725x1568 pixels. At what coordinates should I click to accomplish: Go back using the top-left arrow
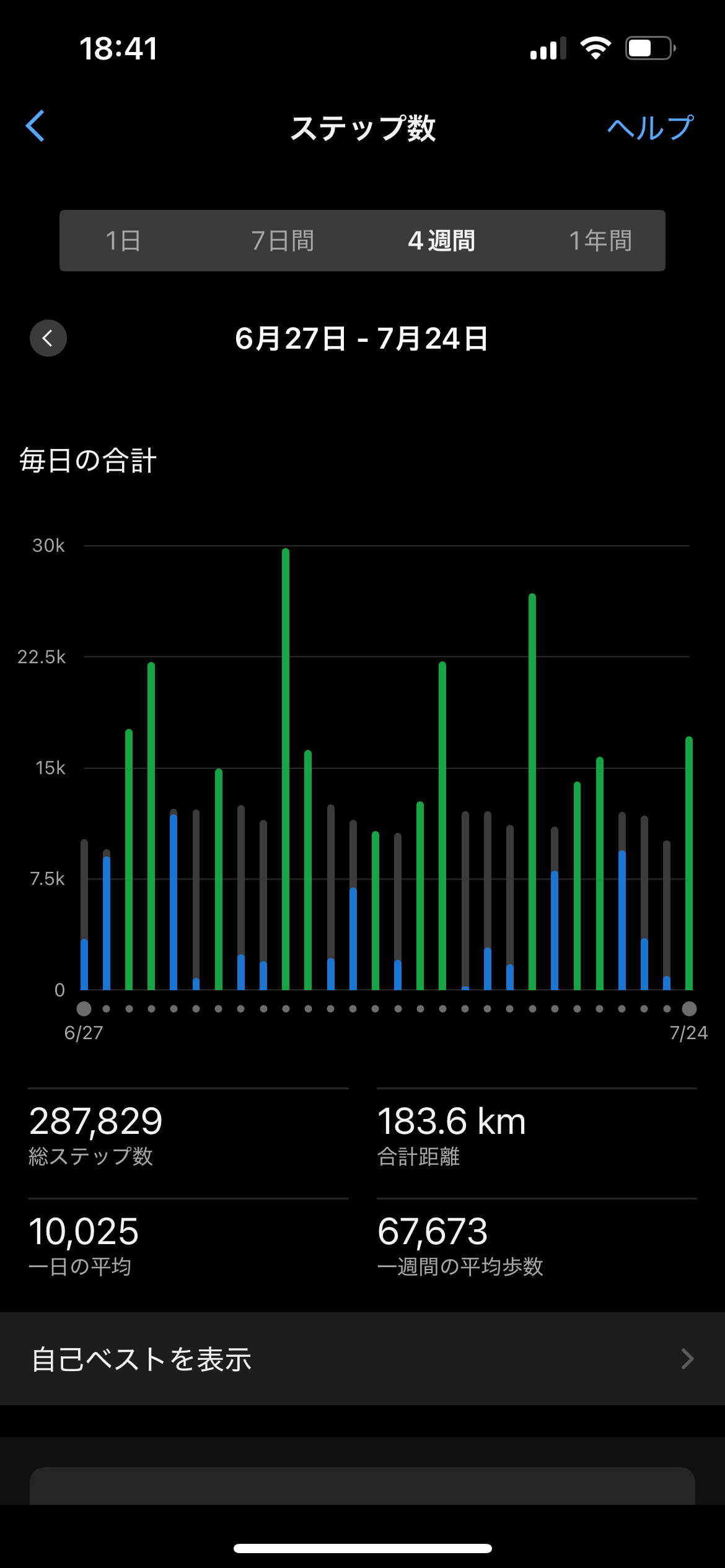(35, 126)
